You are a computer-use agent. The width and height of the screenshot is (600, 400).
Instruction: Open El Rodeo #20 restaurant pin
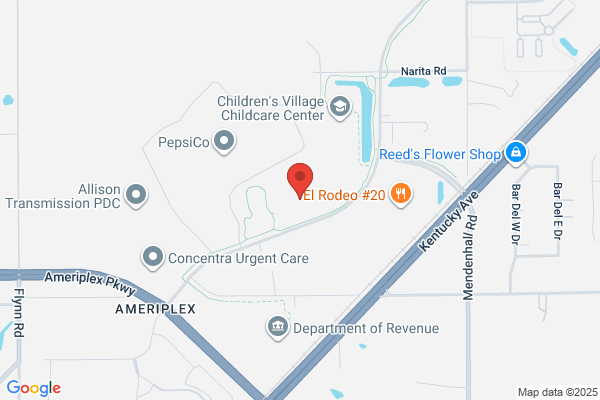401,194
